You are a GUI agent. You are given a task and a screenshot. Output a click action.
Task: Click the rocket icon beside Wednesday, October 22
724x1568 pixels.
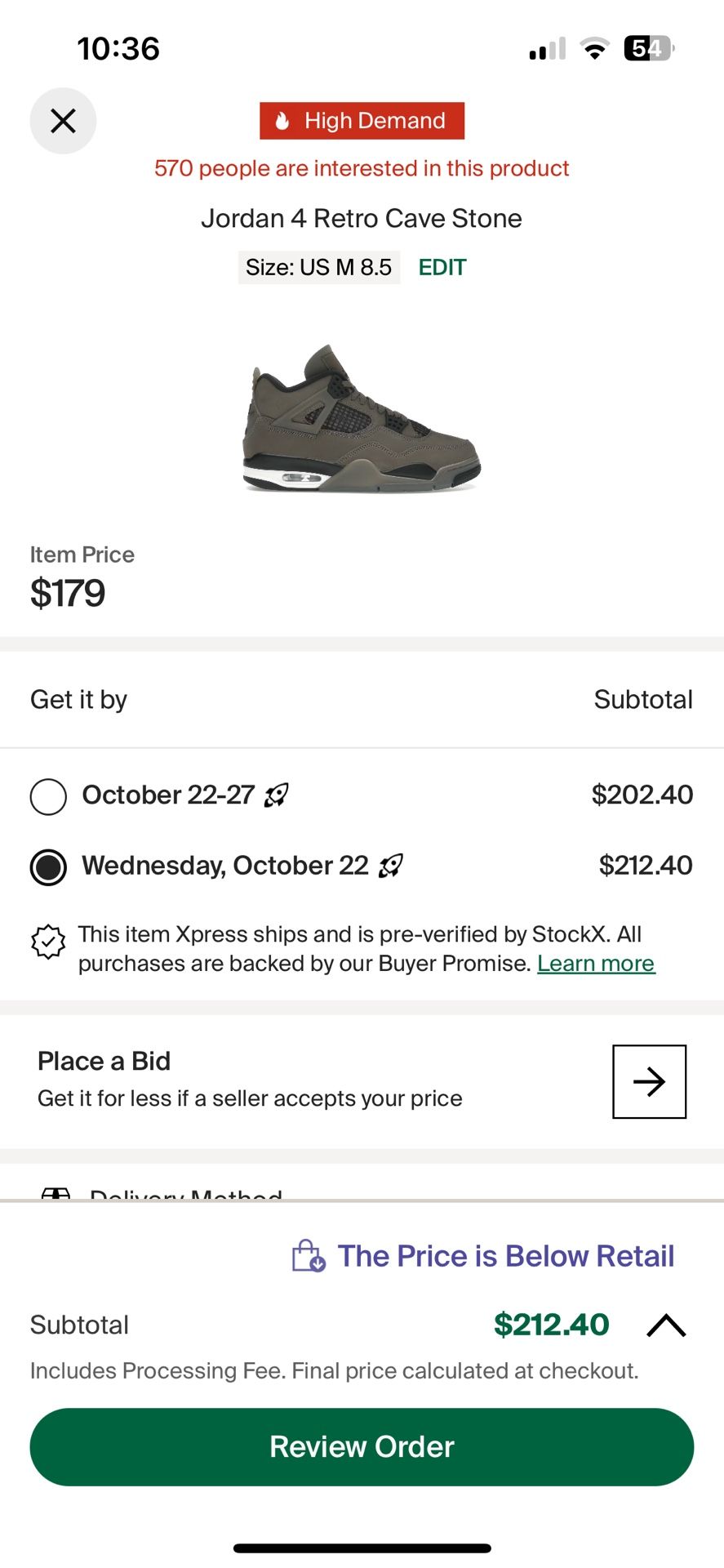[393, 866]
